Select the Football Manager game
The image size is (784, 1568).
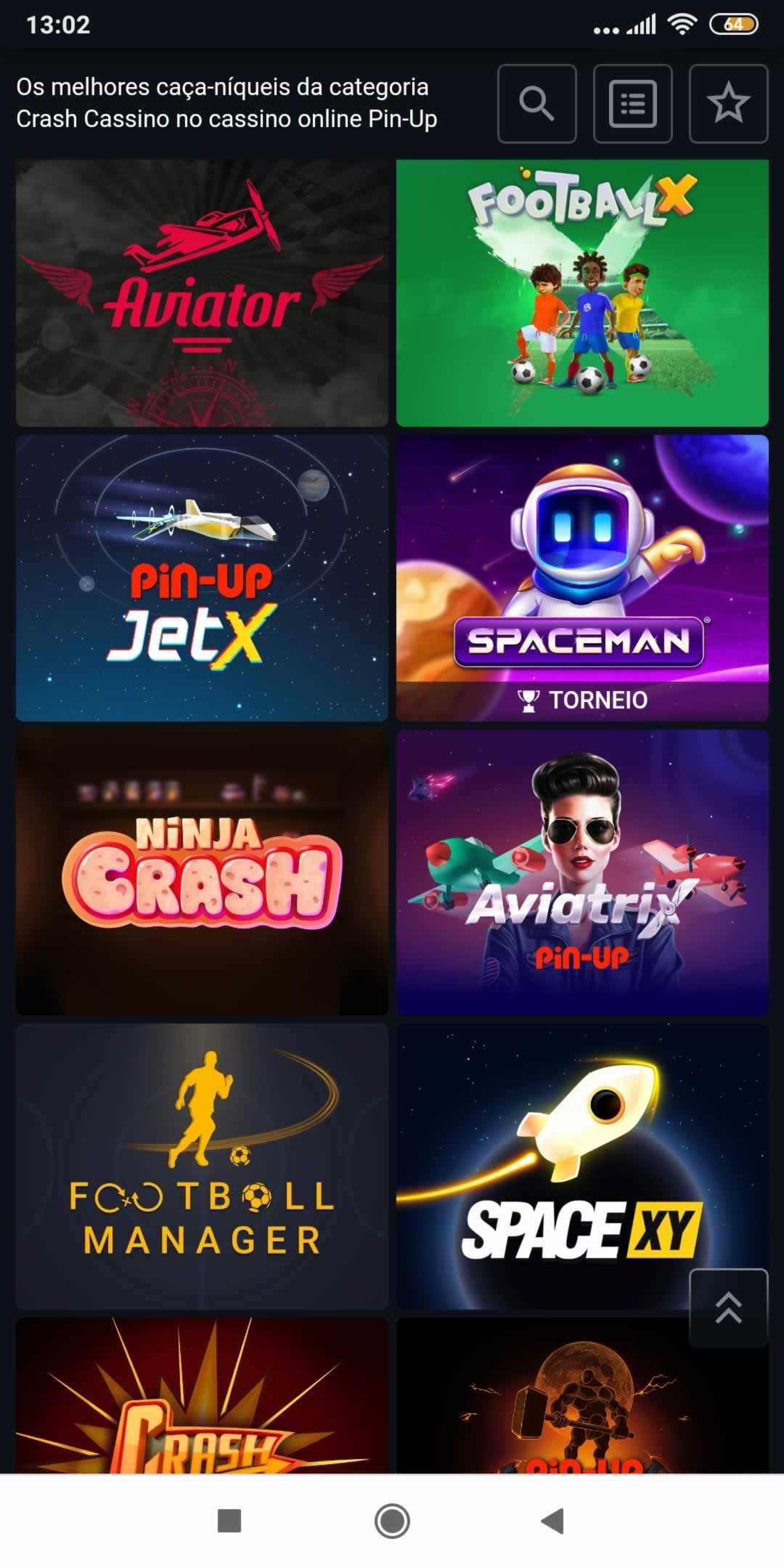(202, 1166)
